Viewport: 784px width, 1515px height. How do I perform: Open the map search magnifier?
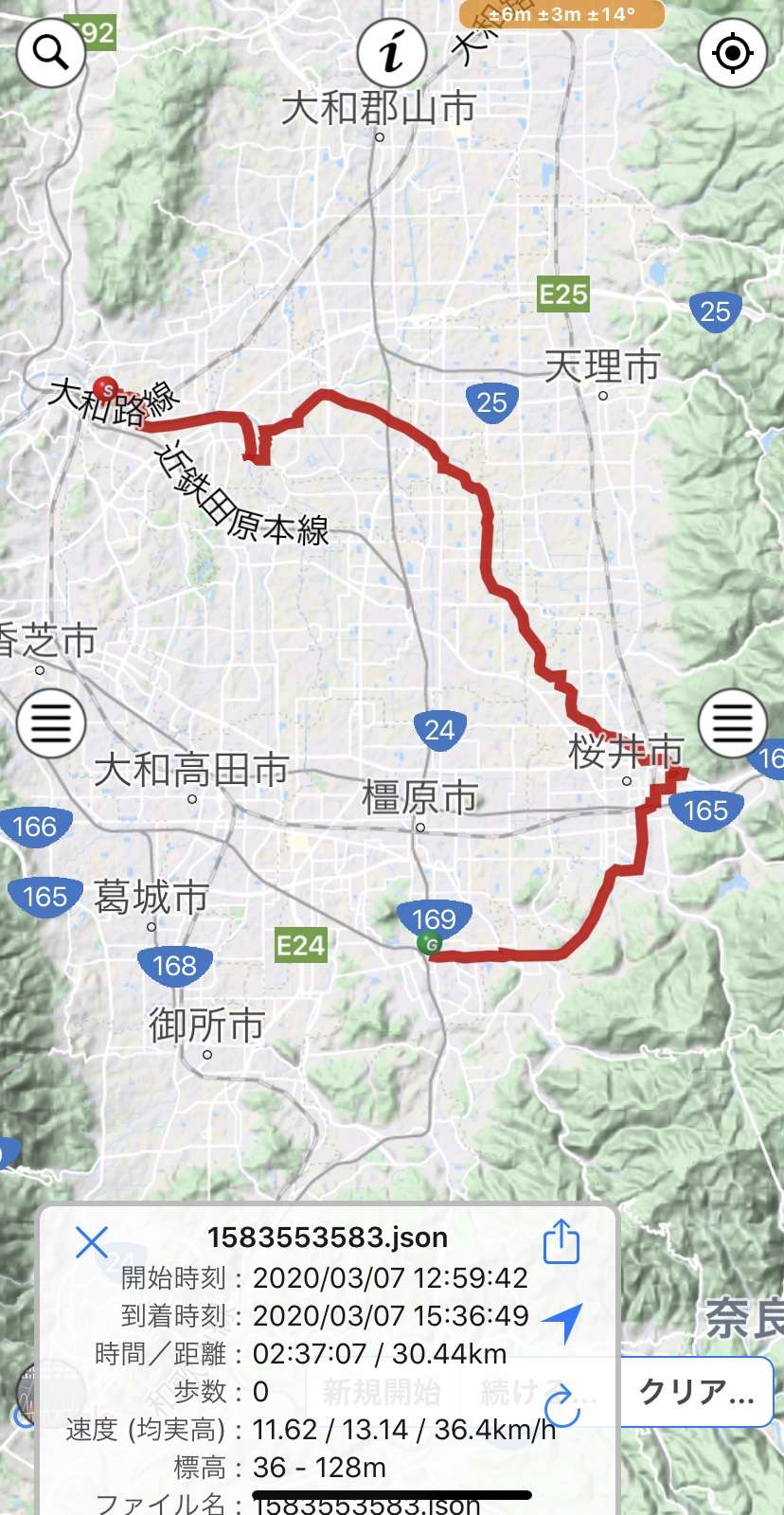click(x=51, y=52)
